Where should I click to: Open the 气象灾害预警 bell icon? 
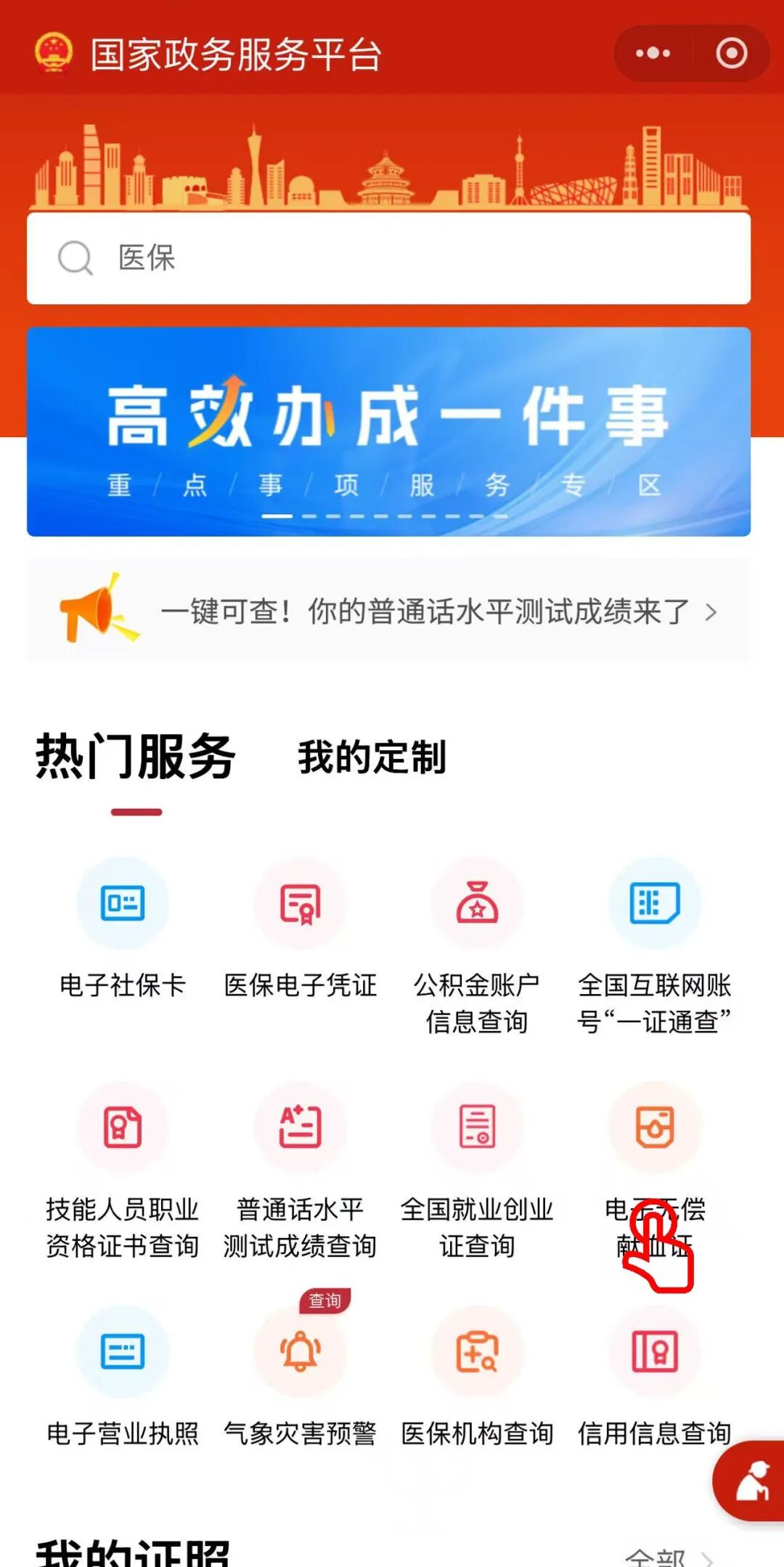click(301, 1351)
